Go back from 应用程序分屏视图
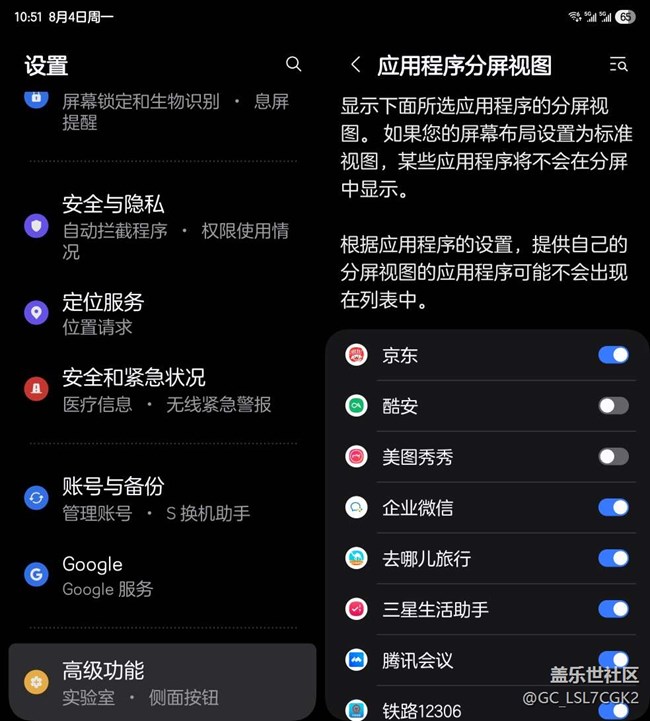Viewport: 650px width, 721px height. click(355, 64)
